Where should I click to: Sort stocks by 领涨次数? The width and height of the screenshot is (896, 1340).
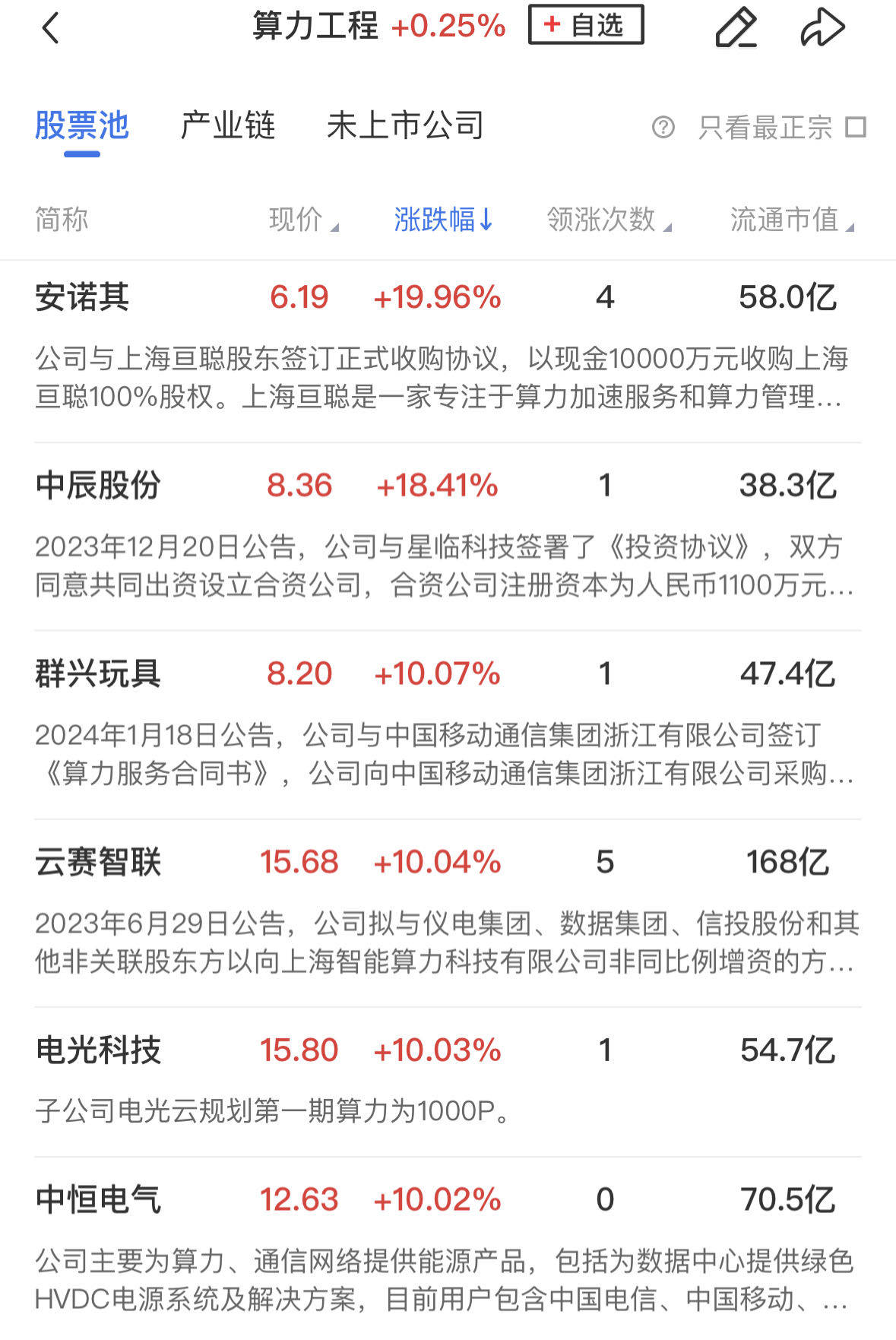[x=609, y=220]
